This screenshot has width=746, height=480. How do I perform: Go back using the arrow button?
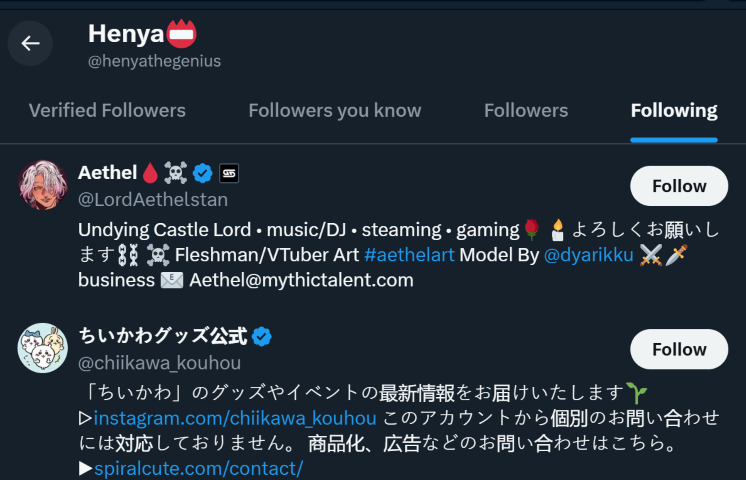(30, 43)
